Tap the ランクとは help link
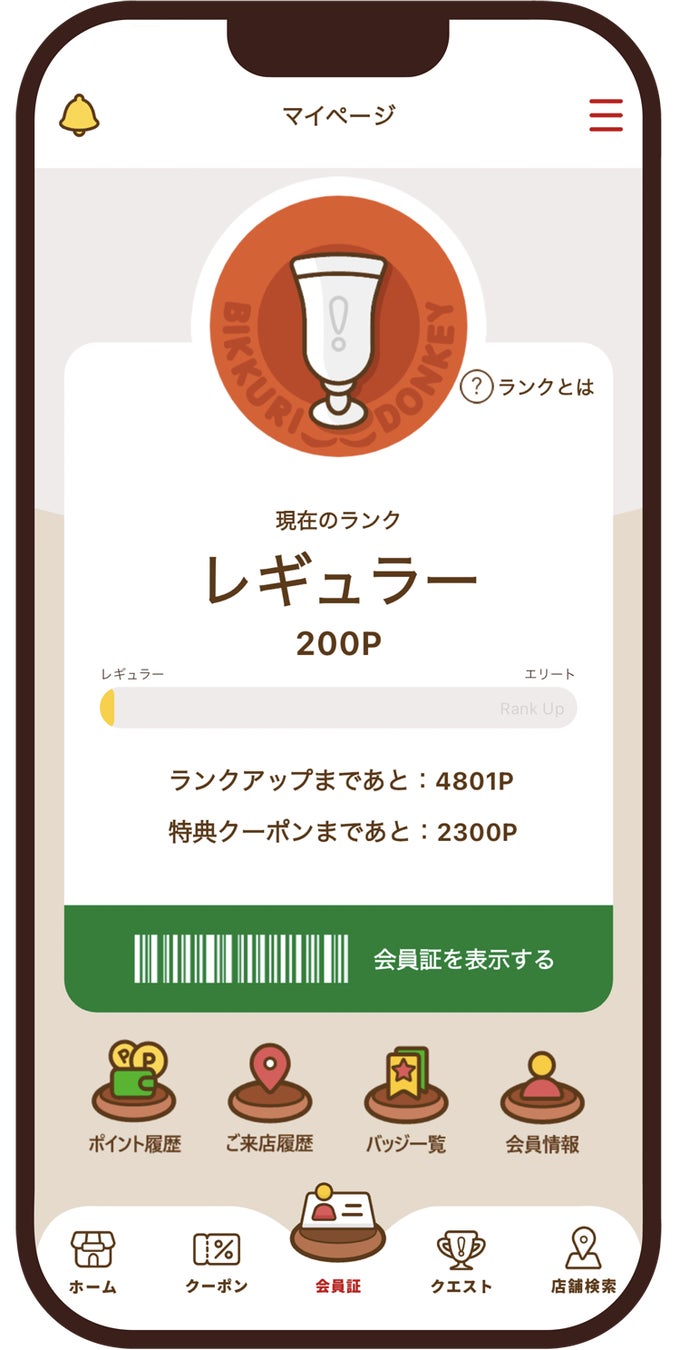 pos(528,387)
